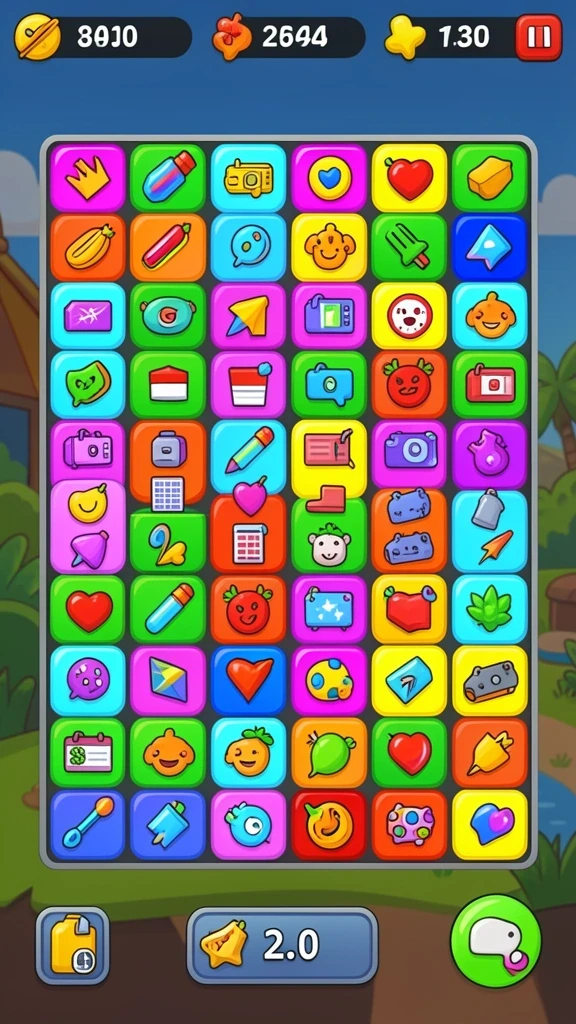Tap the 2.0 star booster button
576x1024 pixels.
[282, 945]
